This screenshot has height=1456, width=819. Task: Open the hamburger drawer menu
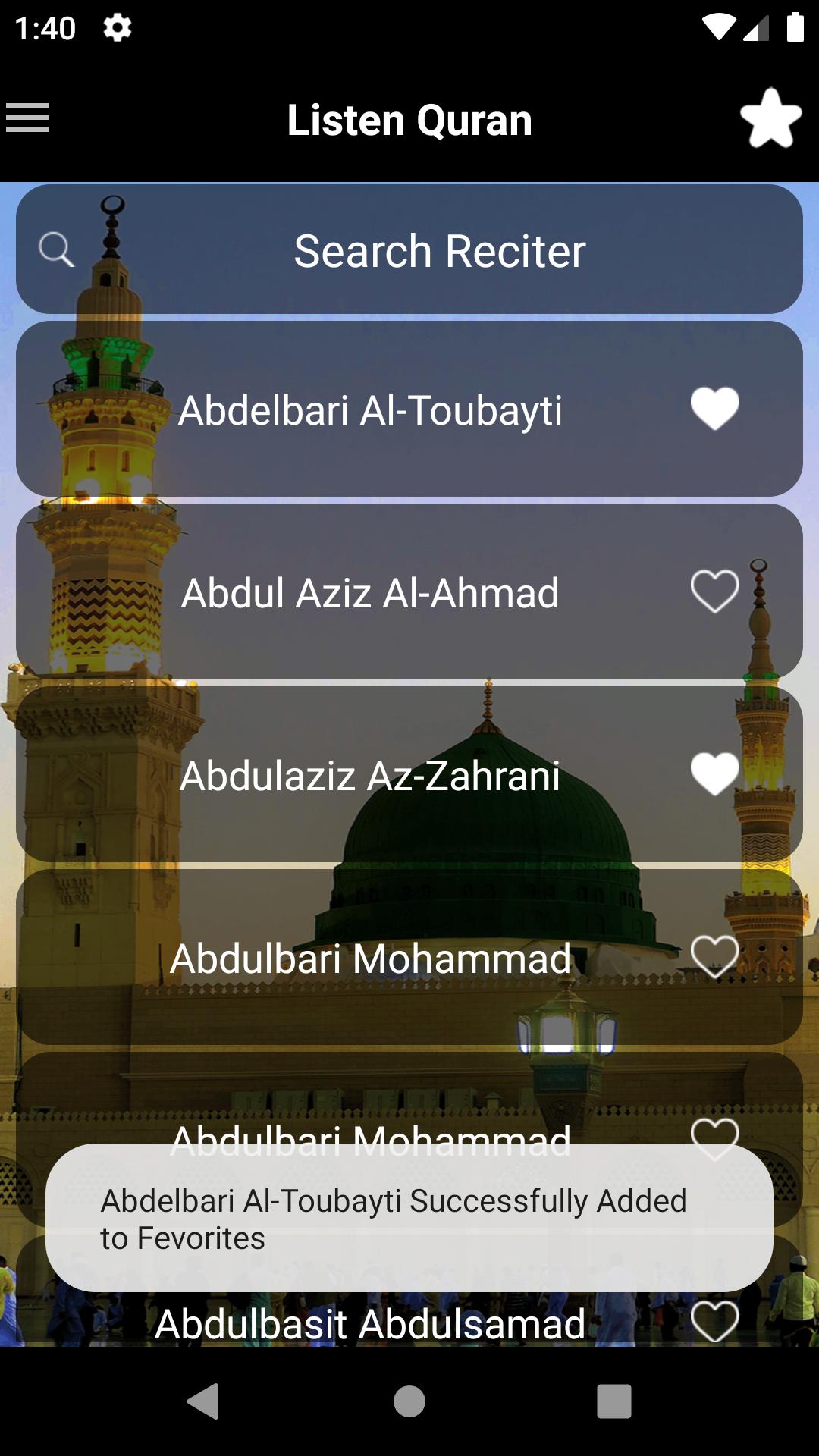(x=27, y=118)
